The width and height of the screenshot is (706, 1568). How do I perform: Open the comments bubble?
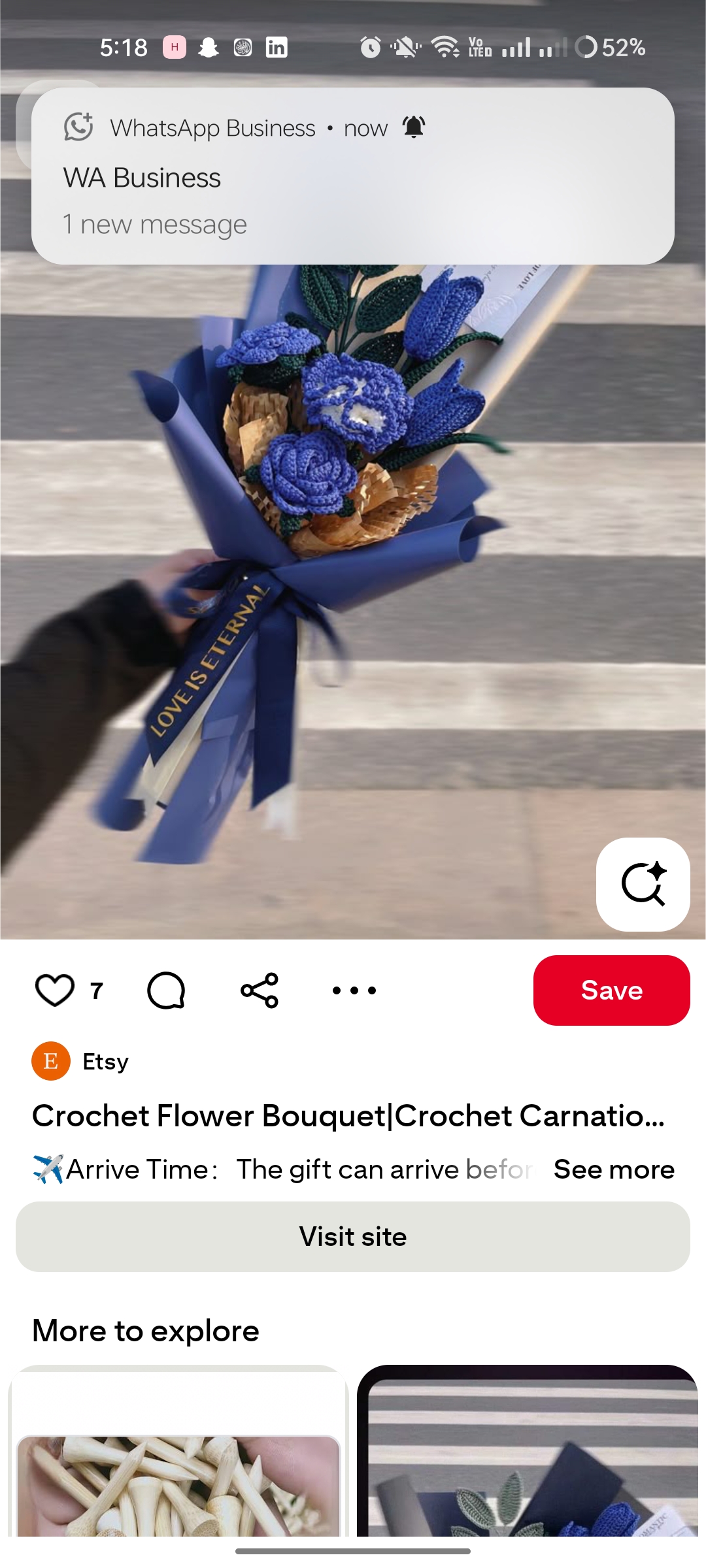point(166,990)
